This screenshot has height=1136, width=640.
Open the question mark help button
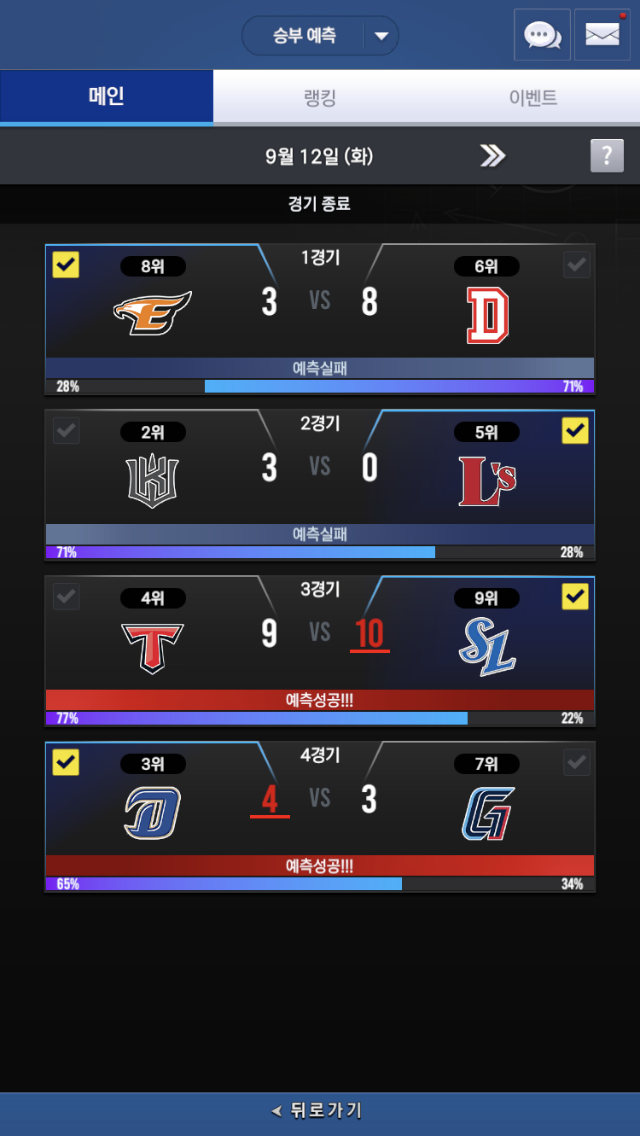pos(606,156)
